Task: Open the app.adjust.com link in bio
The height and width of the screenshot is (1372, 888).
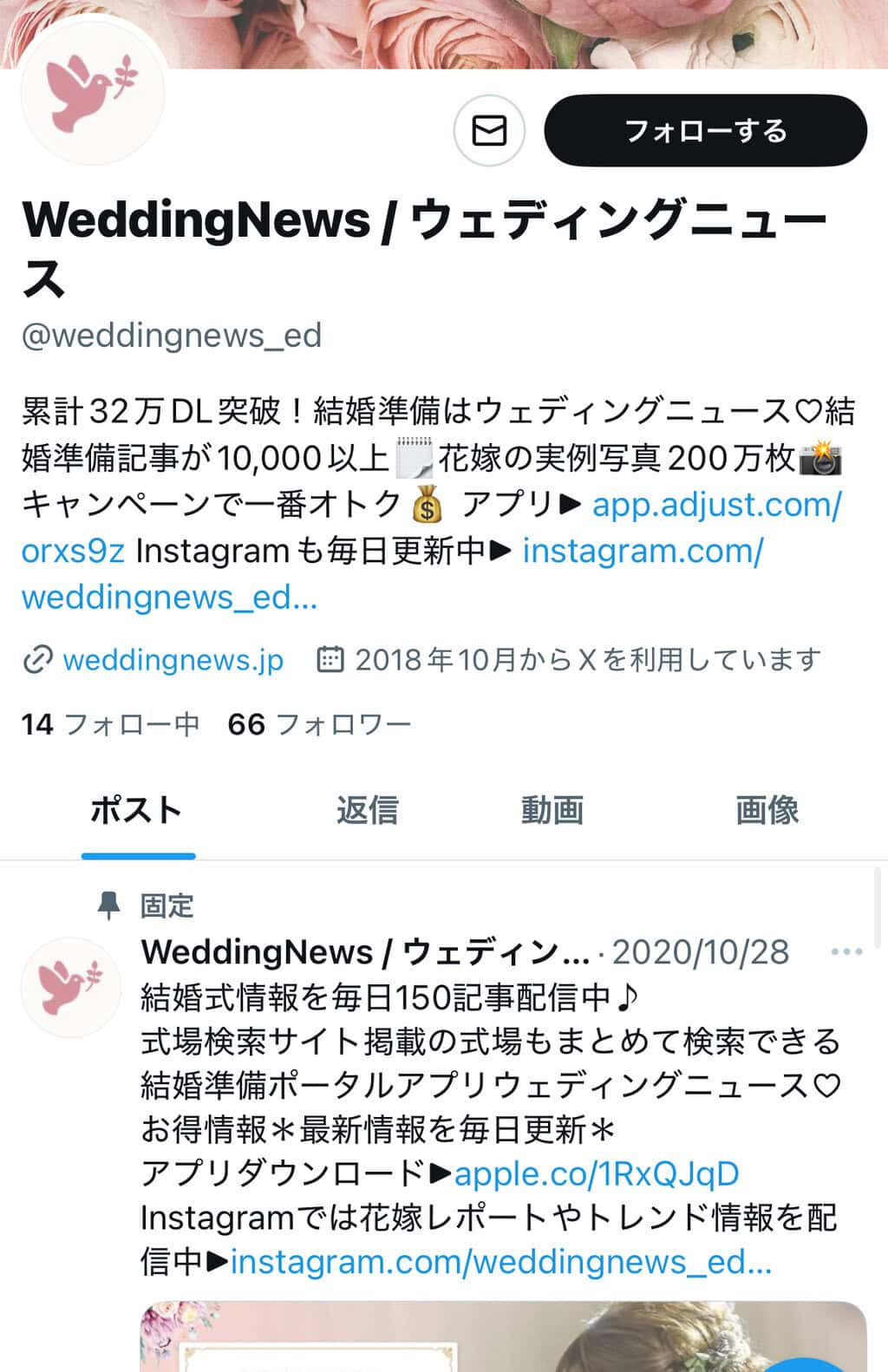Action: (x=716, y=505)
